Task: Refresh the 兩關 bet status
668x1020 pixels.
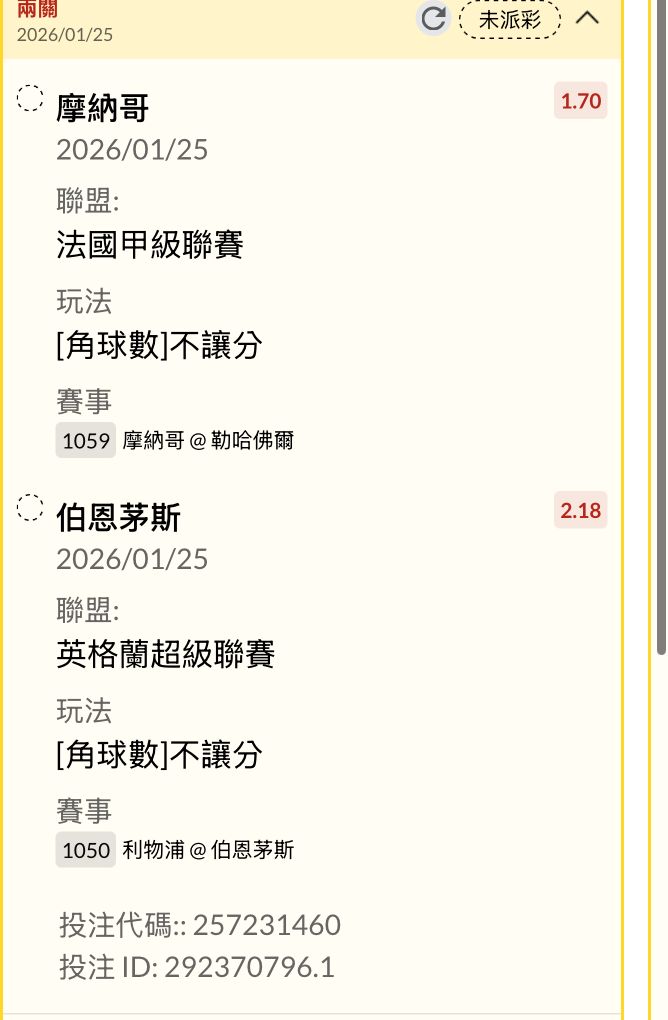Action: [x=433, y=19]
